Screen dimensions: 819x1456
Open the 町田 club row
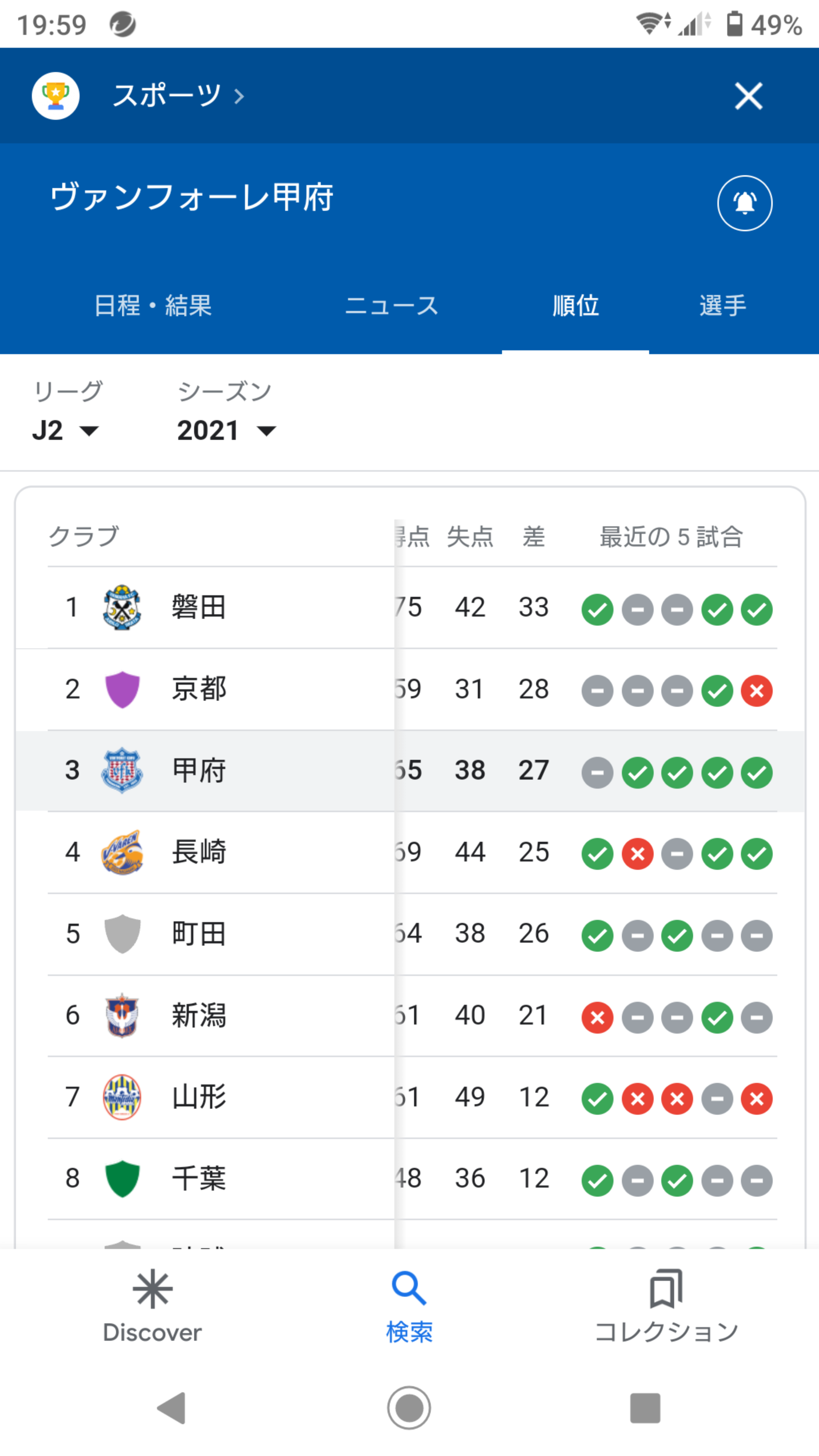point(410,934)
